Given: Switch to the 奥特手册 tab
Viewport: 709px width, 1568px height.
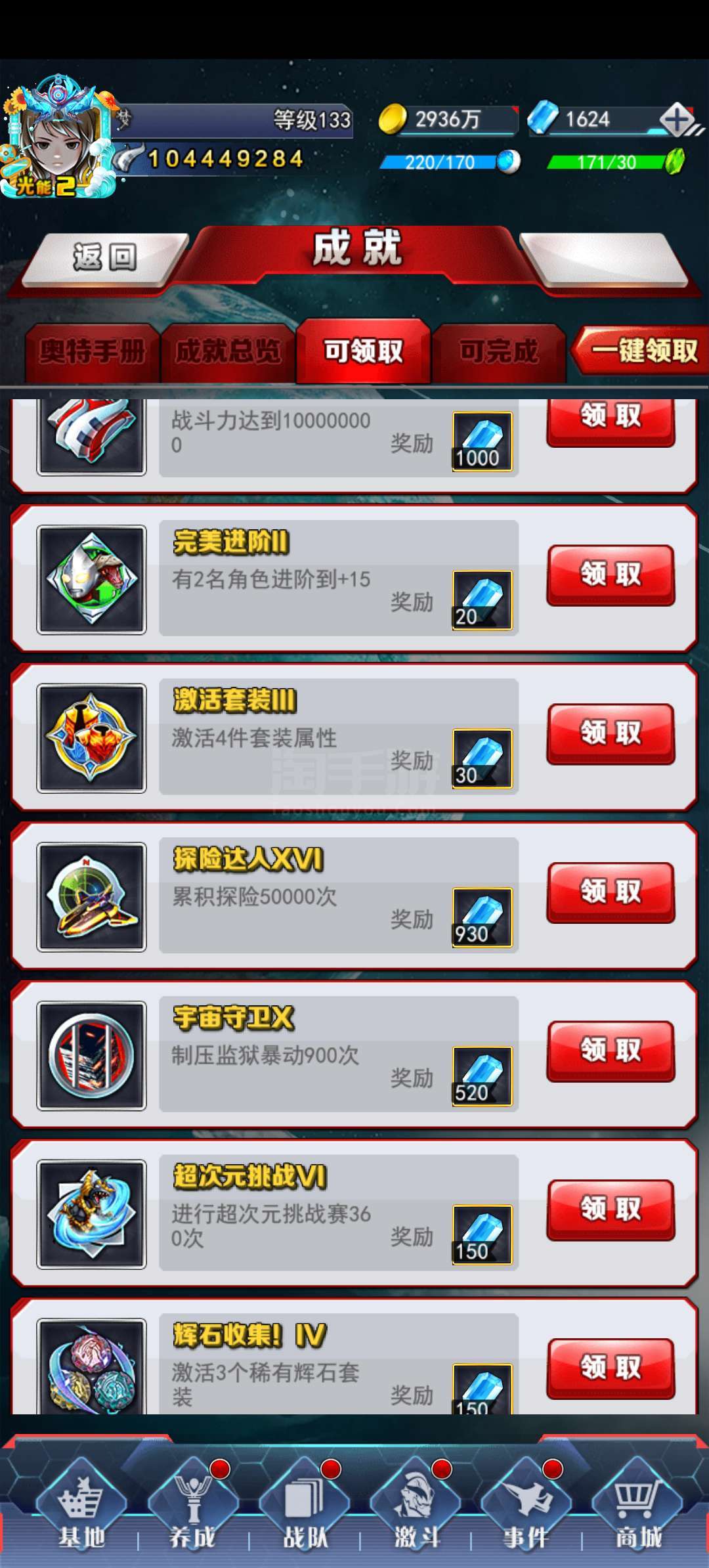Looking at the screenshot, I should pyautogui.click(x=93, y=352).
